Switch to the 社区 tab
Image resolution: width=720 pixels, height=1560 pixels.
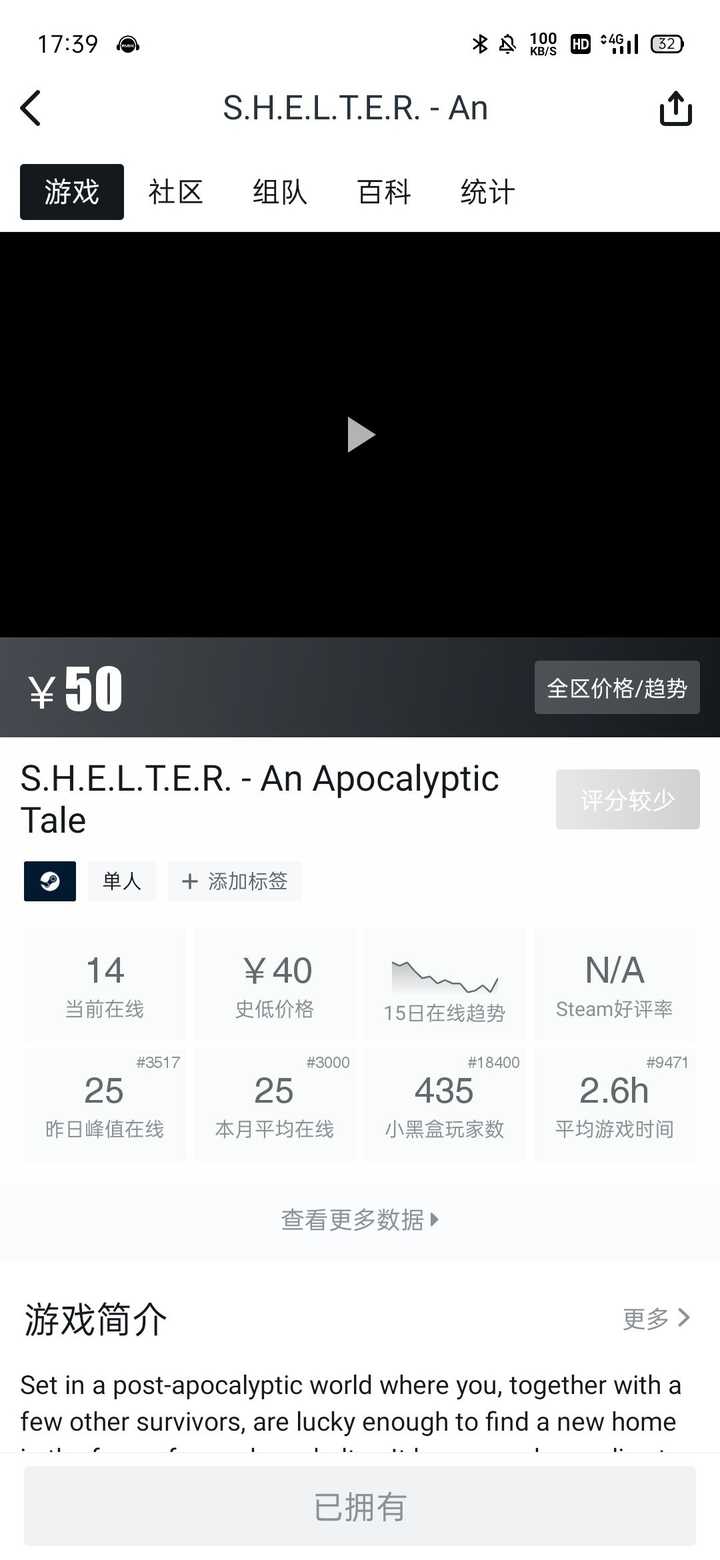coord(176,192)
